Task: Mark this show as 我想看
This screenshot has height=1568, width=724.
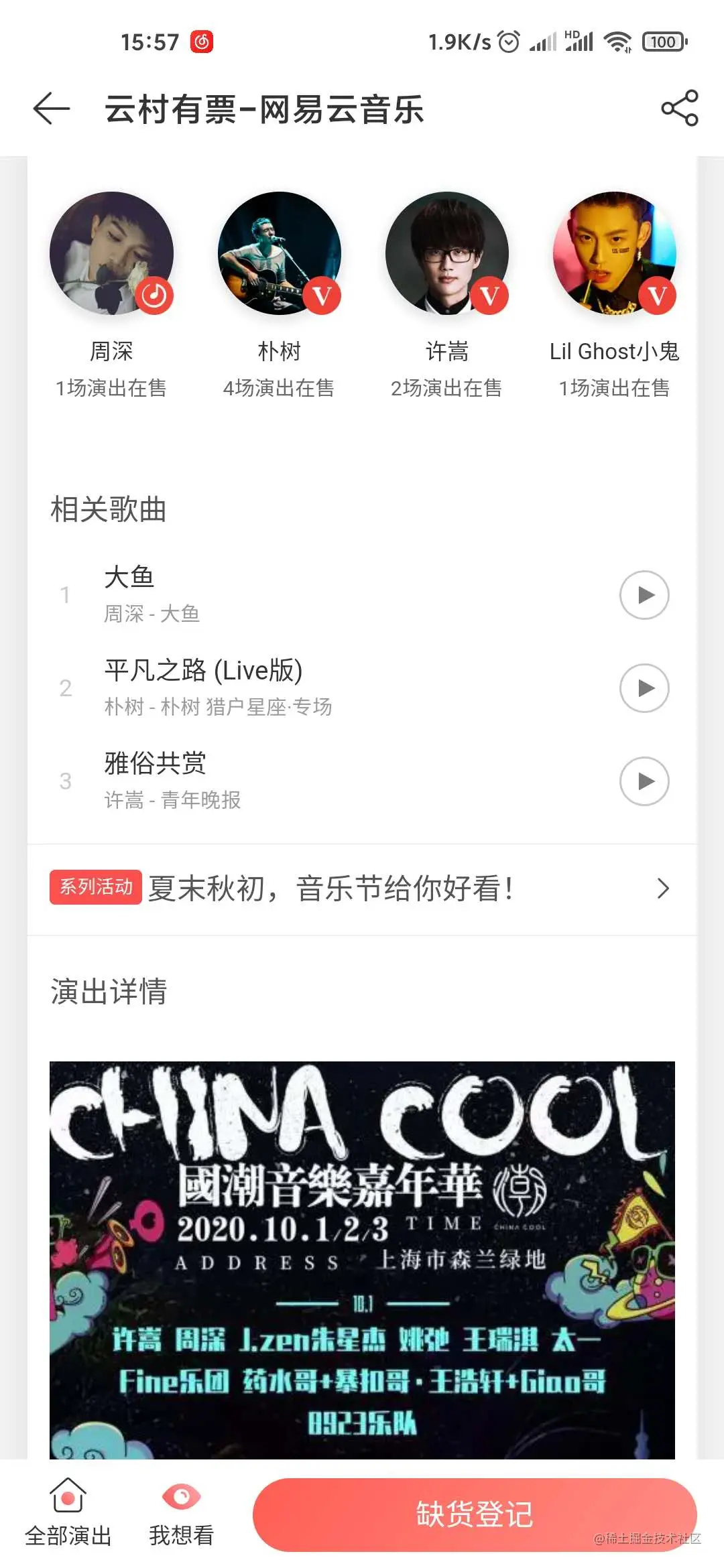Action: pos(181,1513)
